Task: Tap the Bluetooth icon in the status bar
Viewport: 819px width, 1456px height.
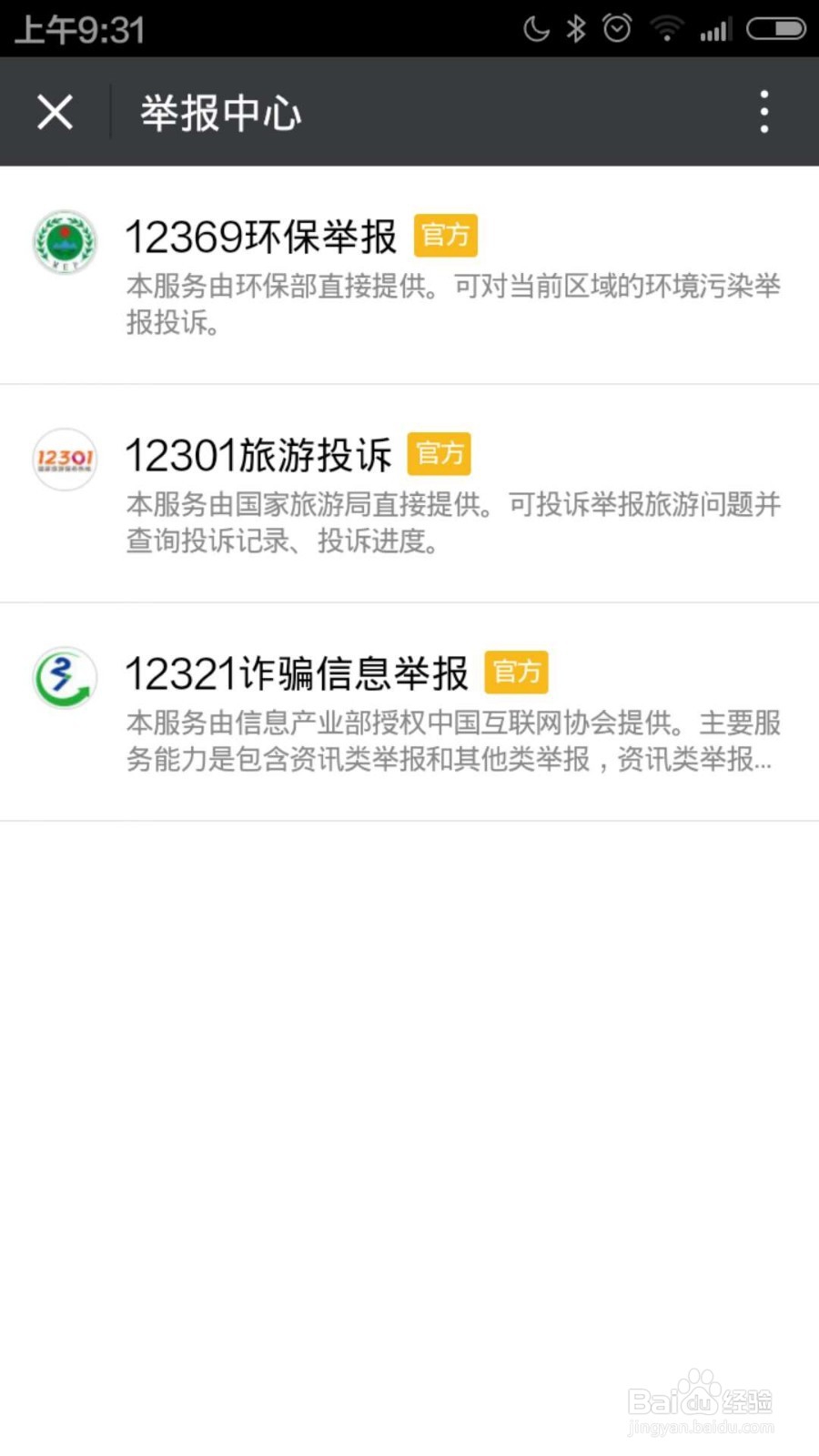Action: pos(575,28)
